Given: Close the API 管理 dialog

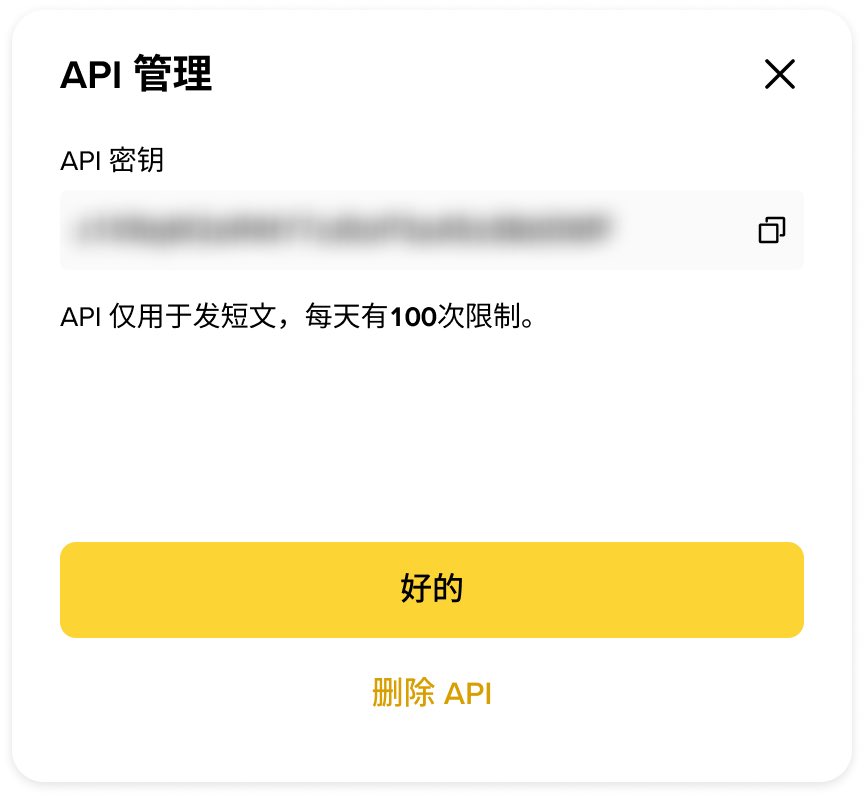Looking at the screenshot, I should (779, 74).
